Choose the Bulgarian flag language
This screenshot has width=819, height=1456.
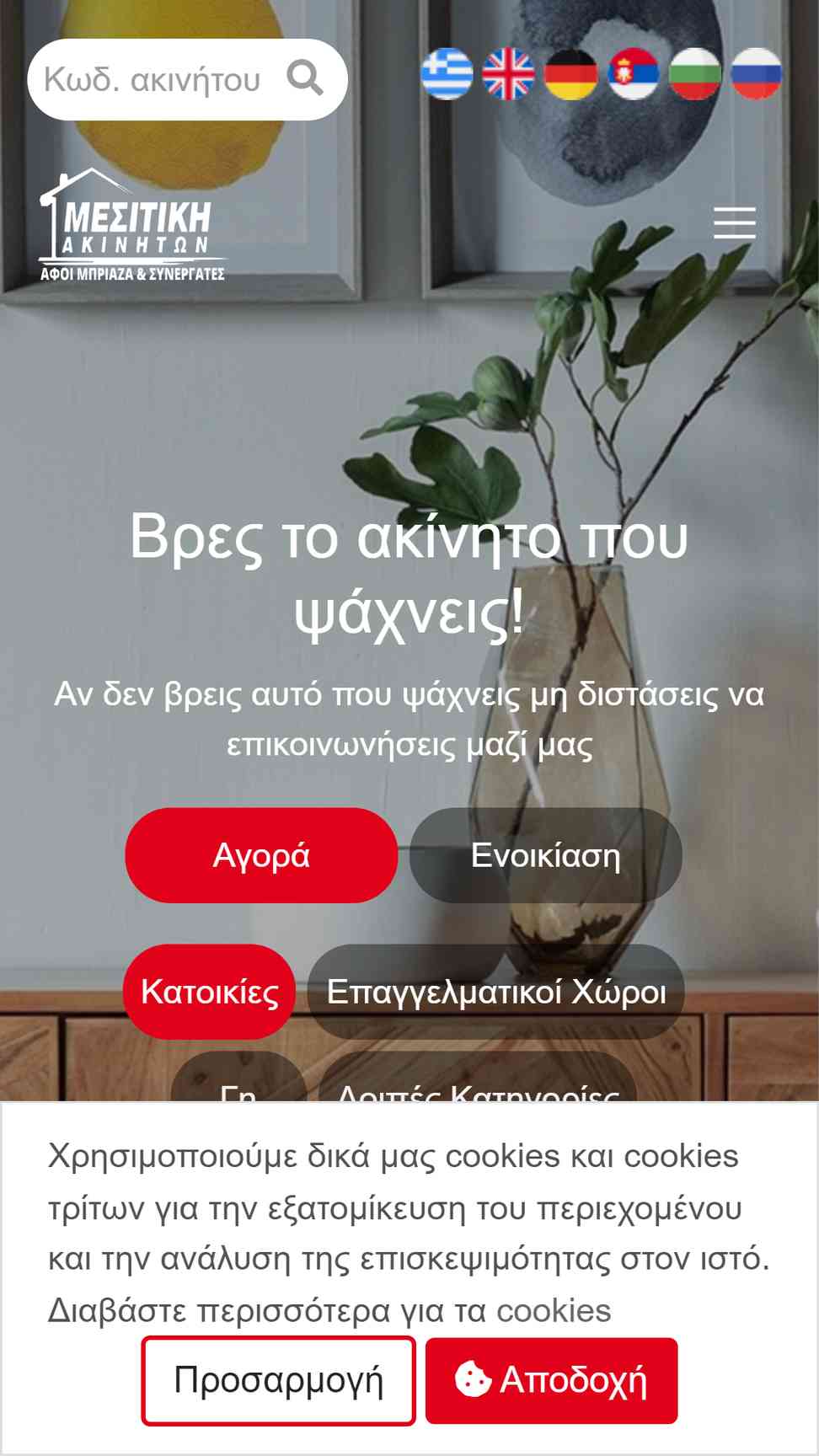point(695,74)
